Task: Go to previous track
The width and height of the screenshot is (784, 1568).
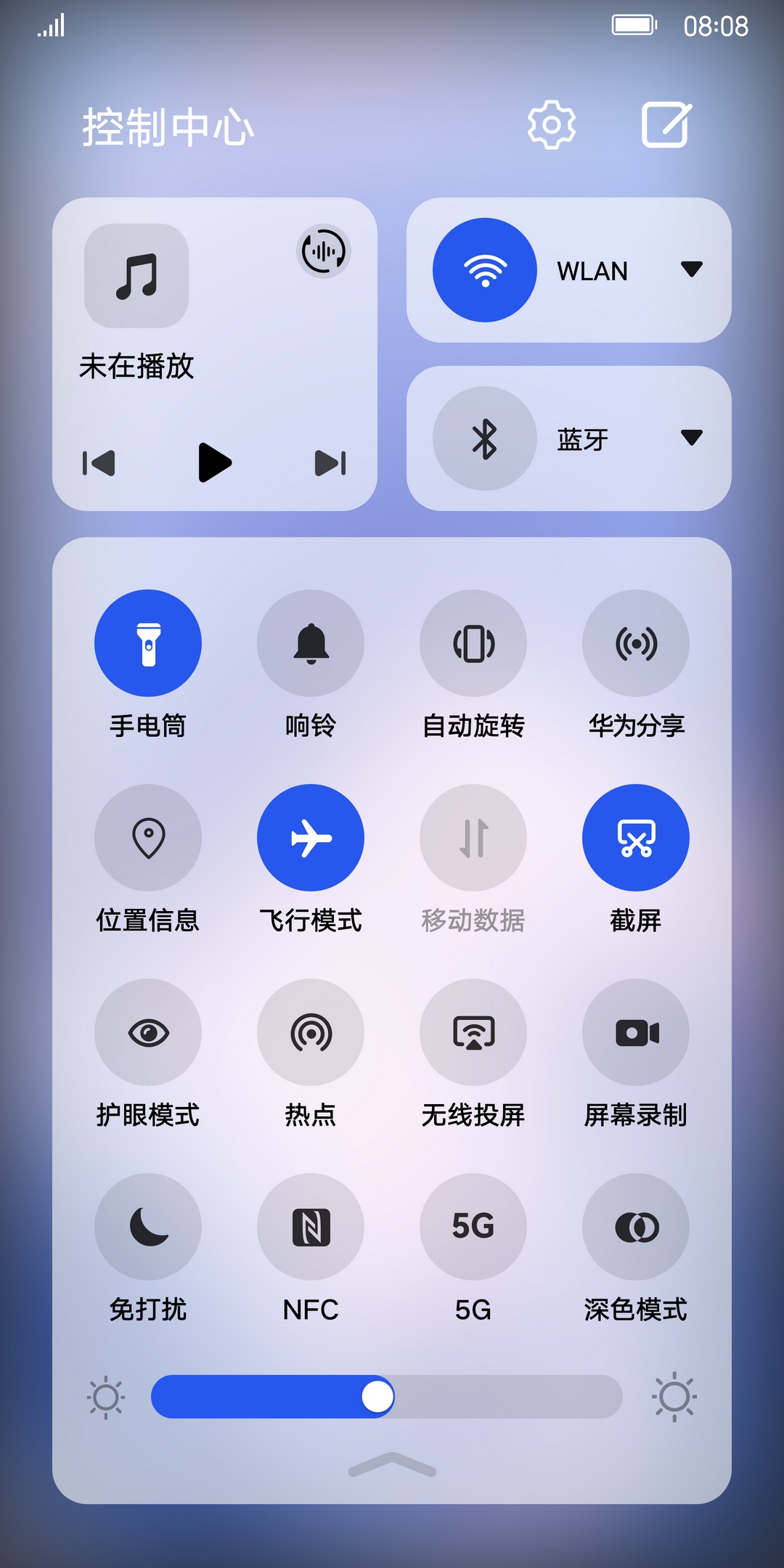Action: 99,463
